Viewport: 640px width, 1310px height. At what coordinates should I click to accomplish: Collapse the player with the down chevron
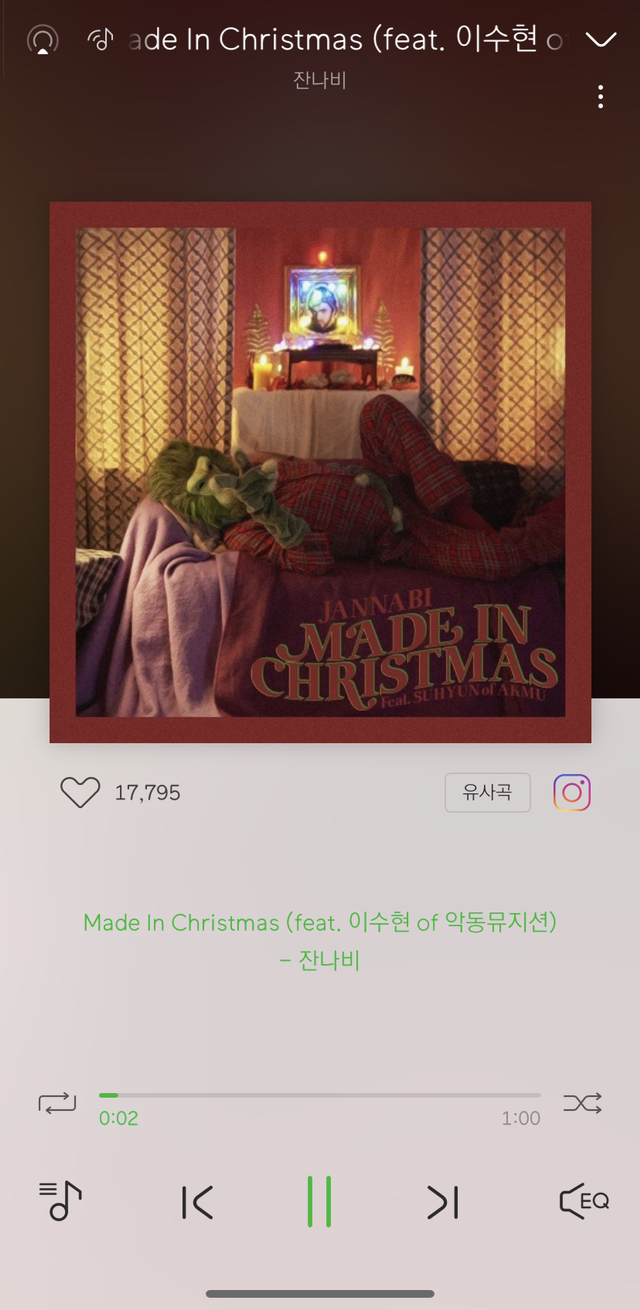[600, 40]
